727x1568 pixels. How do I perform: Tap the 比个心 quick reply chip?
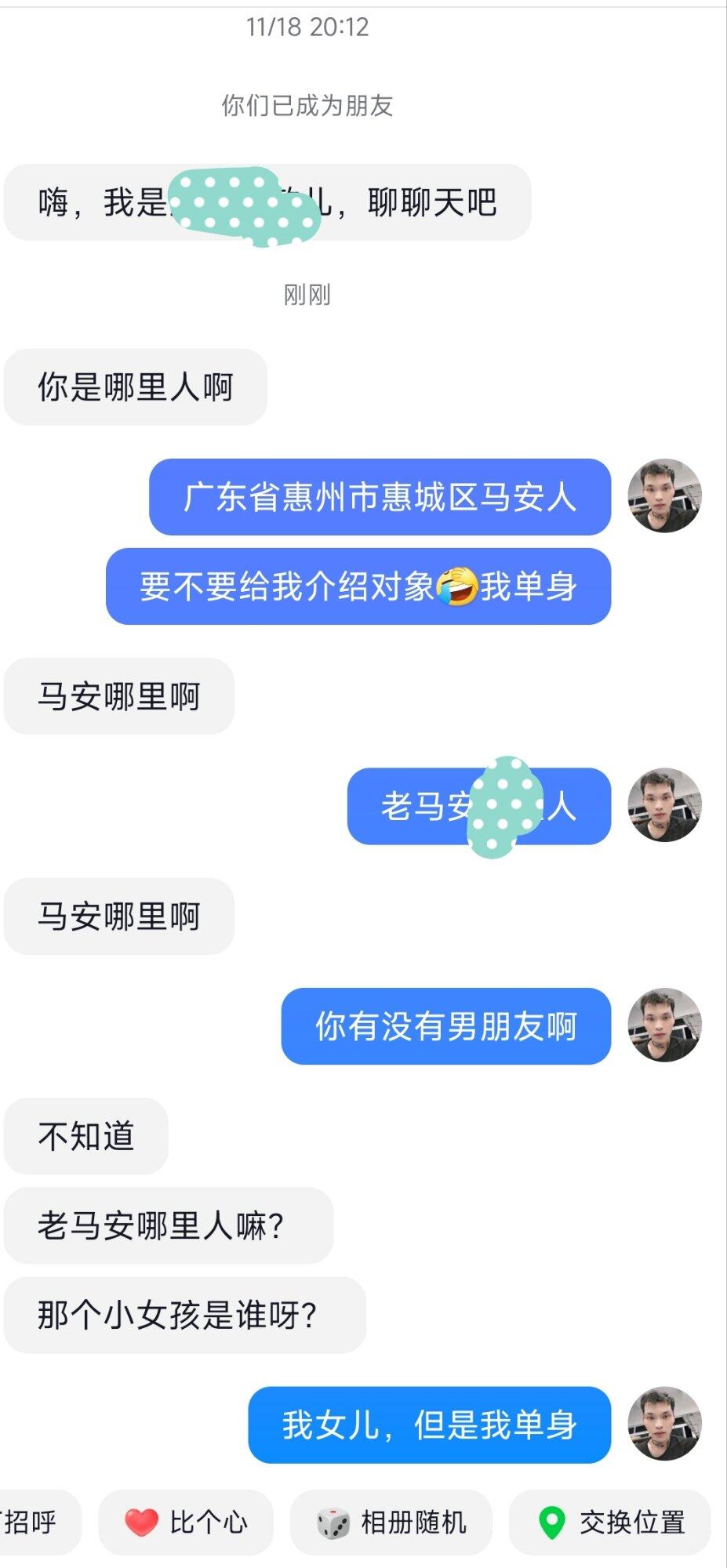click(x=186, y=1523)
